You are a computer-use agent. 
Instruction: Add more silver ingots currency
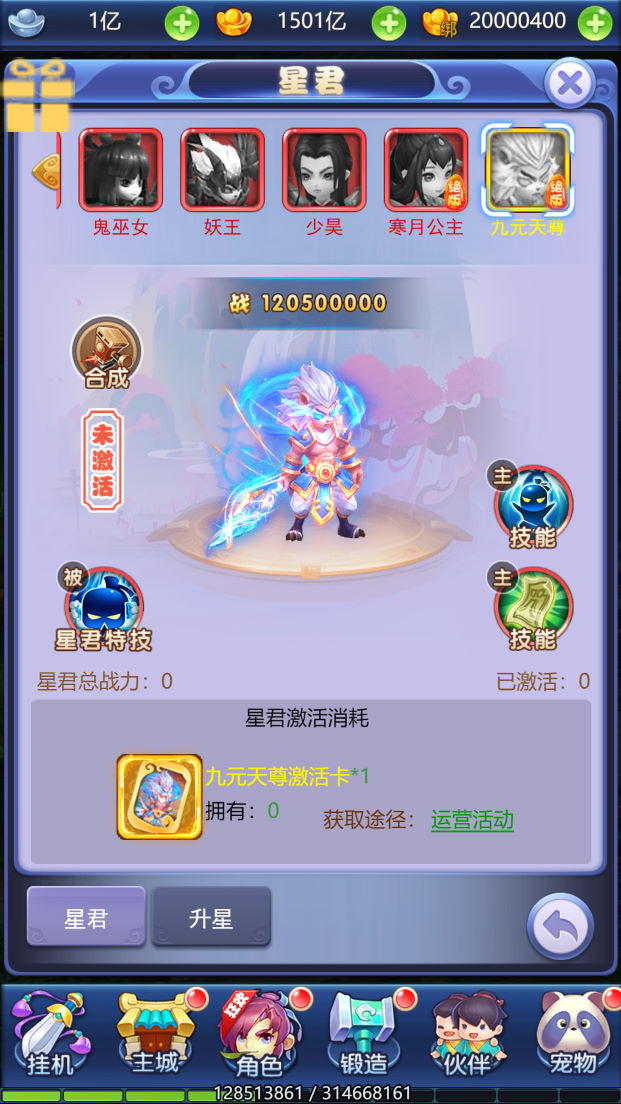pos(181,22)
